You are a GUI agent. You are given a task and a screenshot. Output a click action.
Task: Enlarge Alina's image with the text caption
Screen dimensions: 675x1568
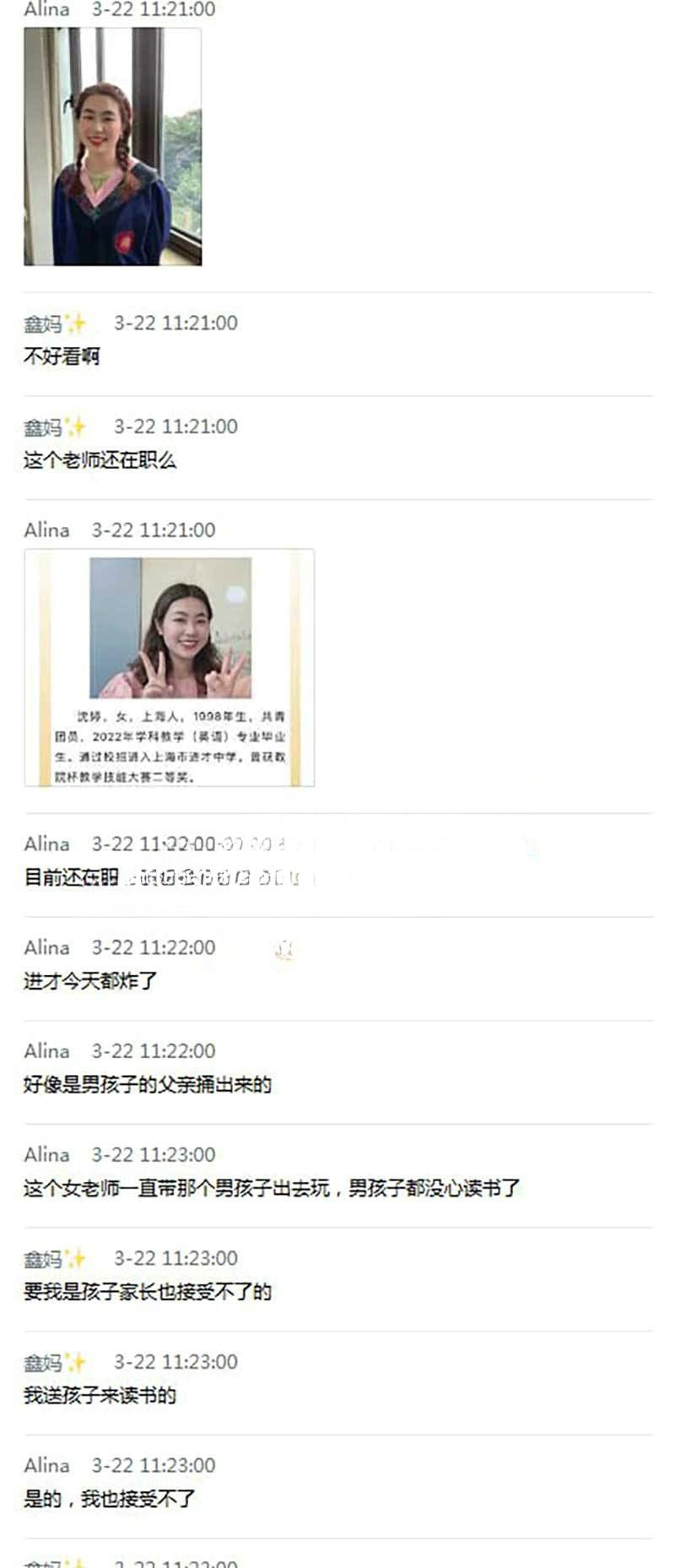click(170, 667)
